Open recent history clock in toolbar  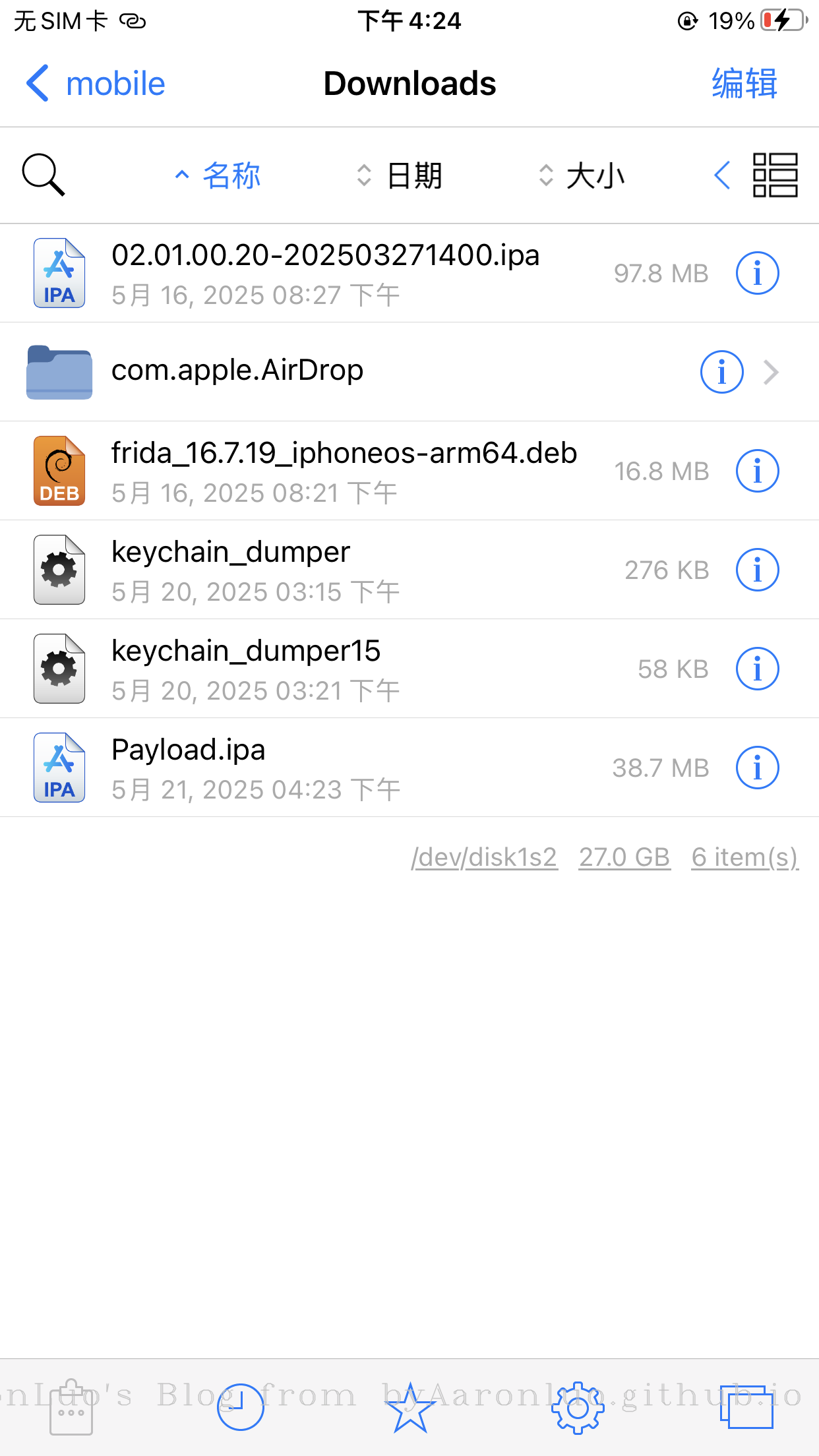pyautogui.click(x=240, y=1408)
